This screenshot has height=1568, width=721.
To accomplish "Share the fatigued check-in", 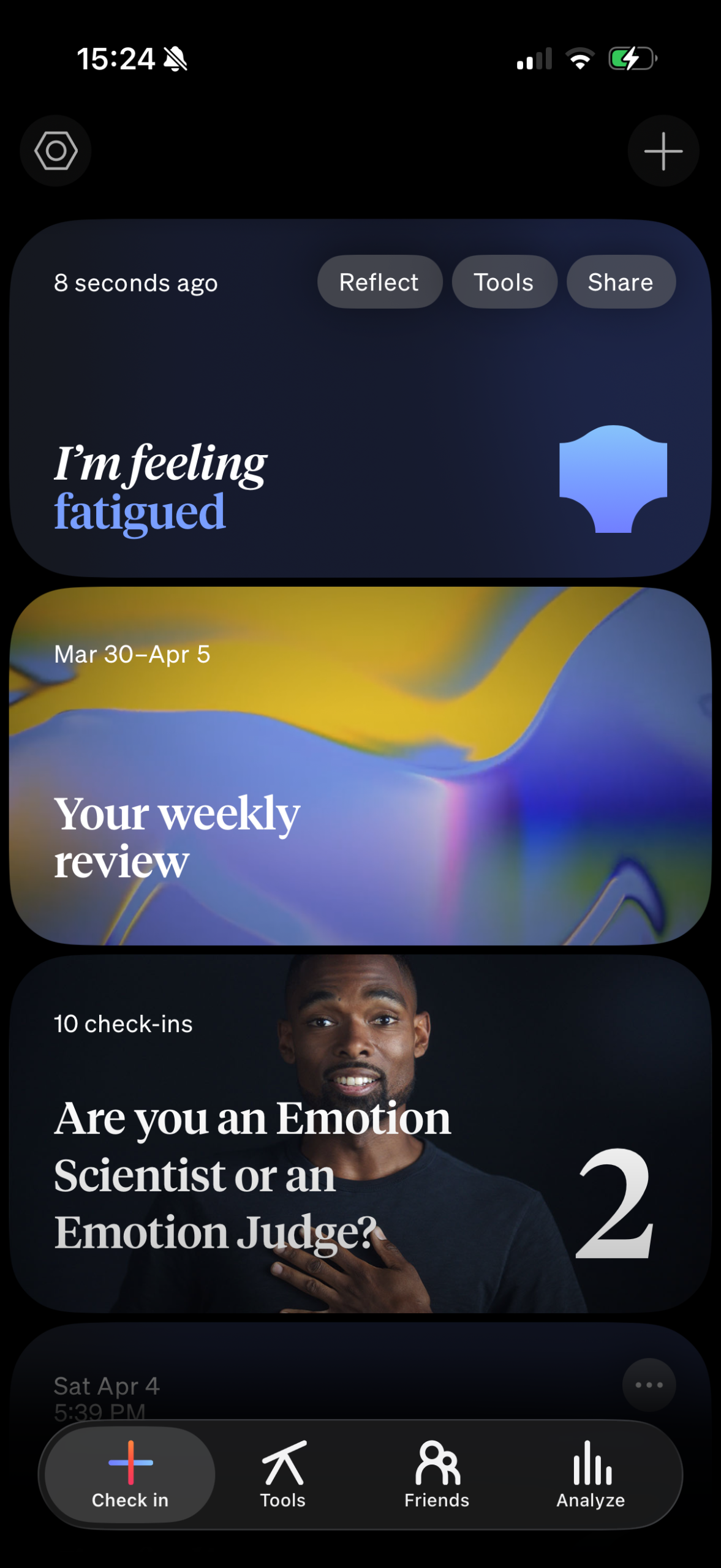I will (621, 282).
